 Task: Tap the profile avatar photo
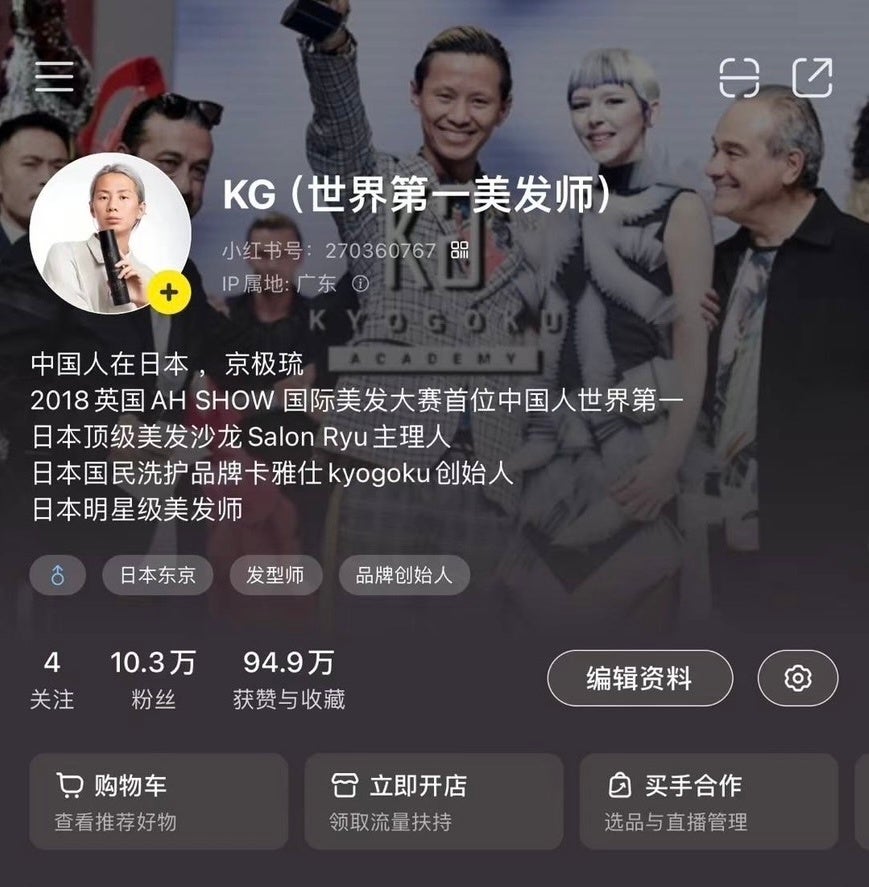110,233
